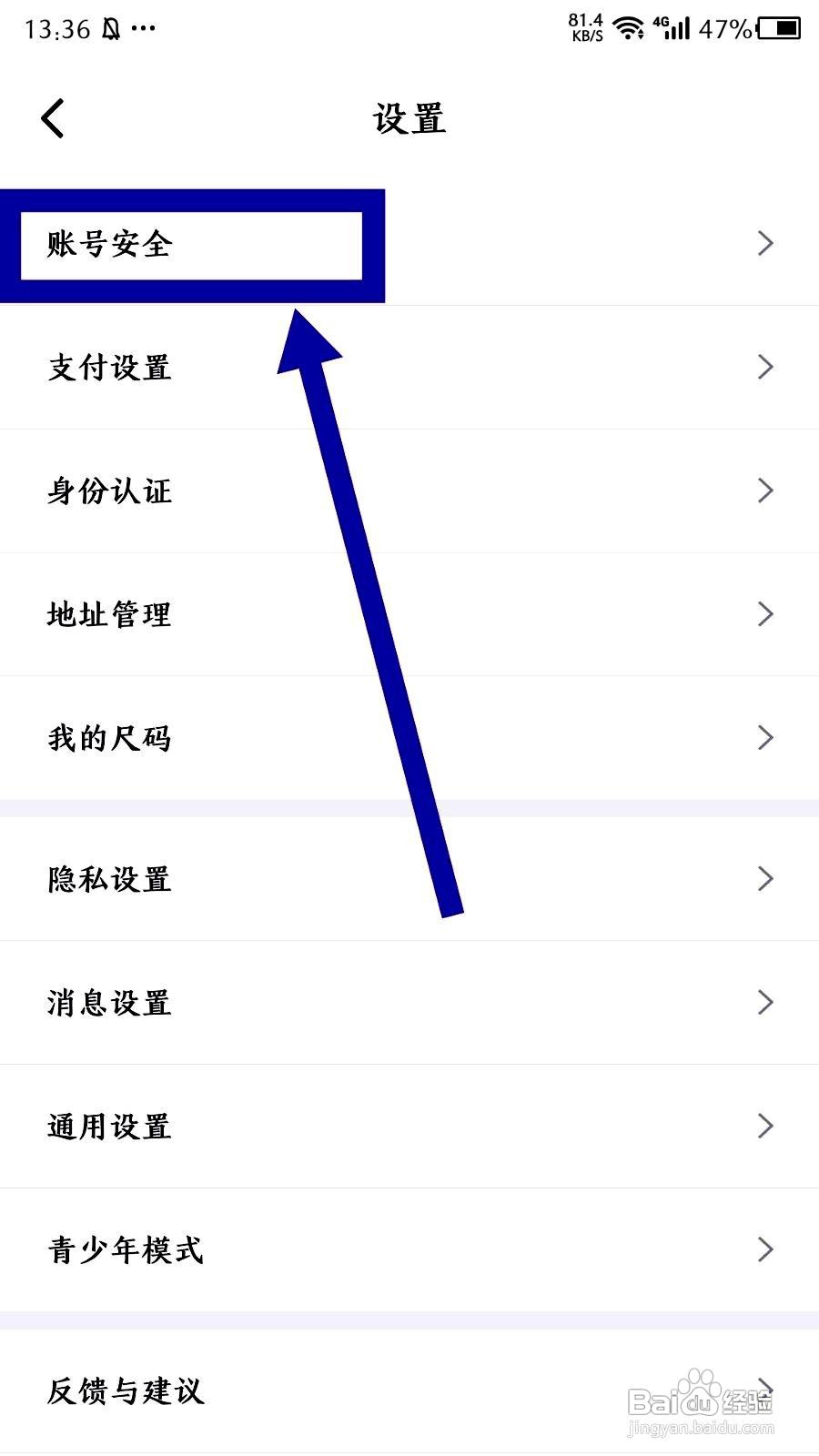Click the back arrow icon
The image size is (819, 1456).
click(x=51, y=116)
